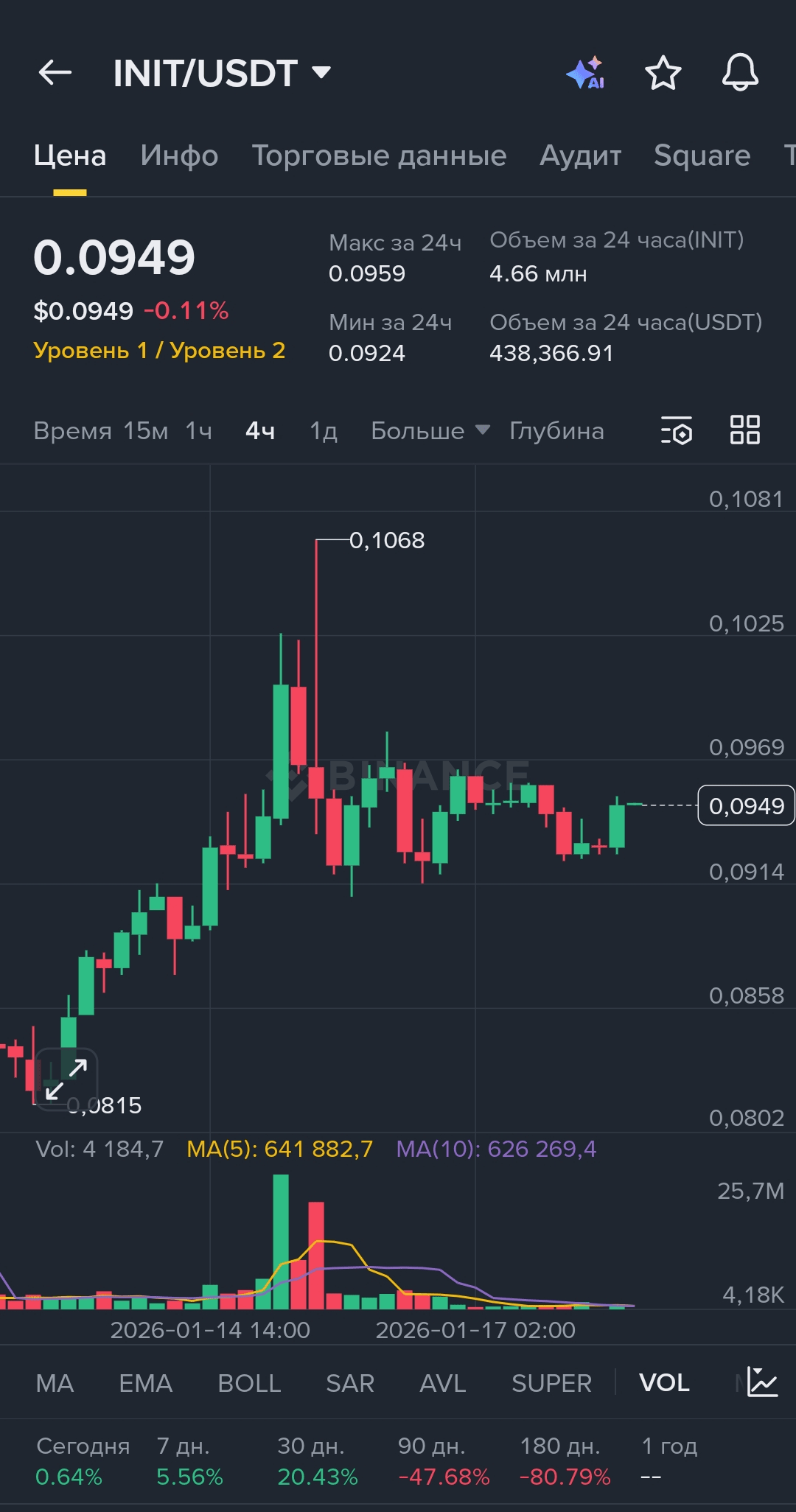Go back using the arrow icon

(x=55, y=73)
